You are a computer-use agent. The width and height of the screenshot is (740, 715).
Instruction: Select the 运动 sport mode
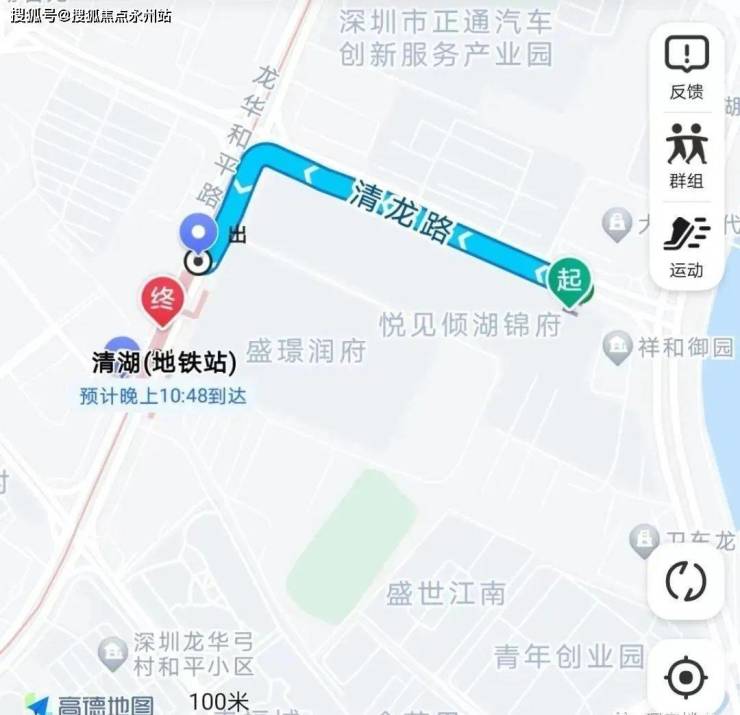686,246
